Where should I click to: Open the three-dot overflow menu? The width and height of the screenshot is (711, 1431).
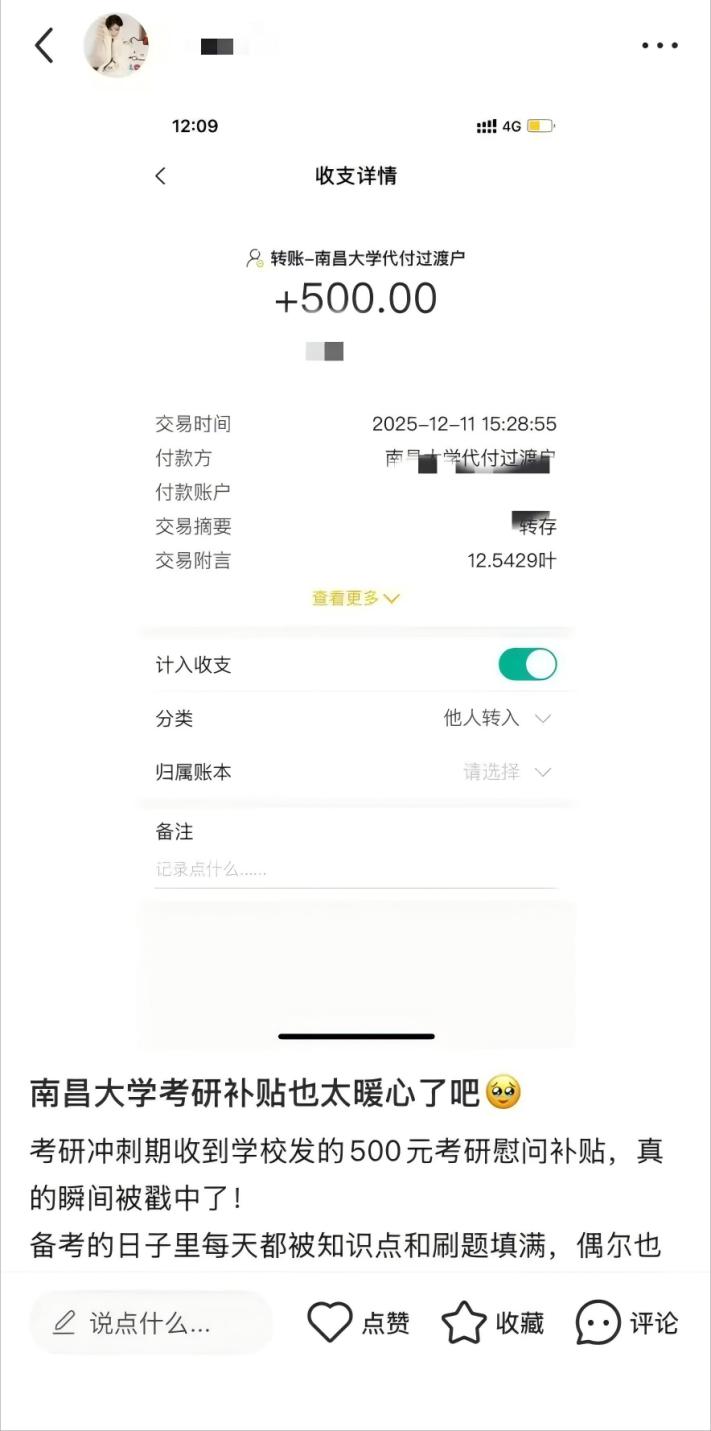(659, 46)
